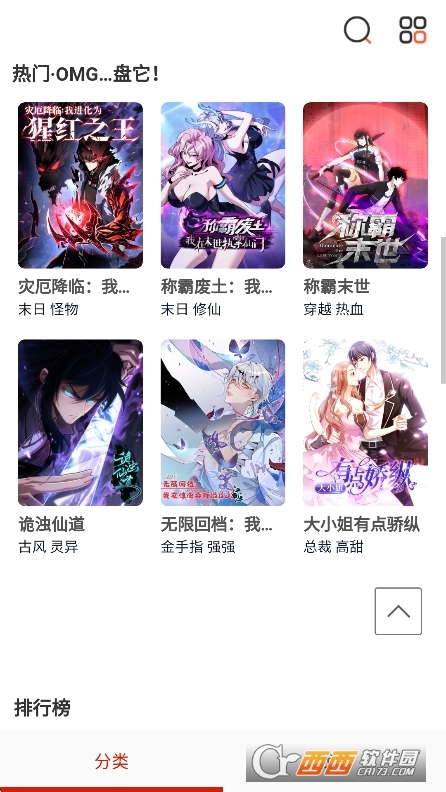Open the comic 称霸废土

click(x=223, y=185)
